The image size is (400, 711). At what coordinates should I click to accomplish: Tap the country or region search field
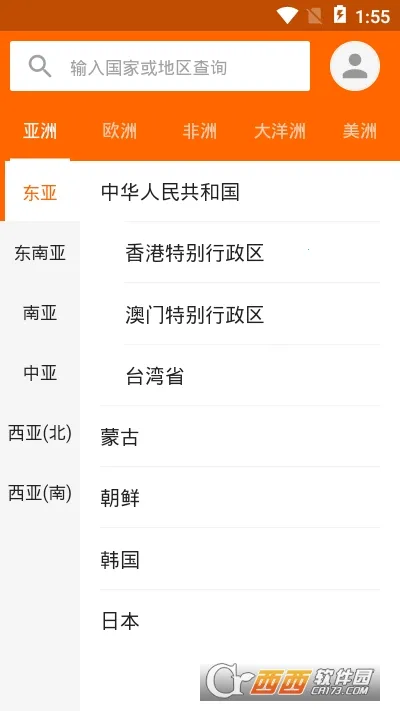160,66
